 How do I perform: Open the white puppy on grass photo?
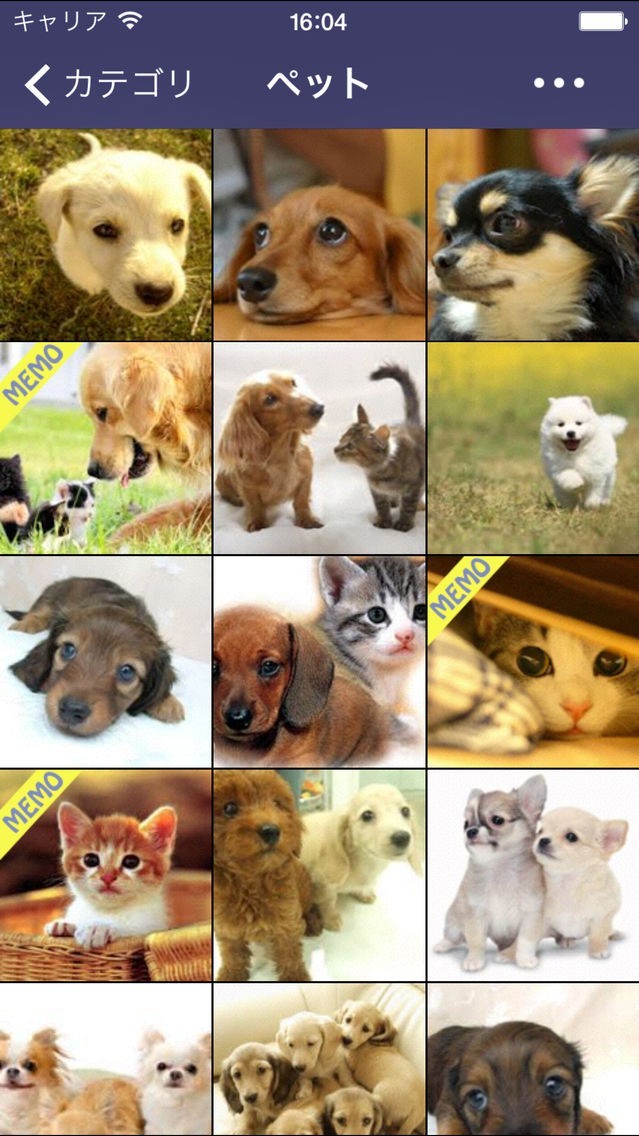click(x=105, y=235)
